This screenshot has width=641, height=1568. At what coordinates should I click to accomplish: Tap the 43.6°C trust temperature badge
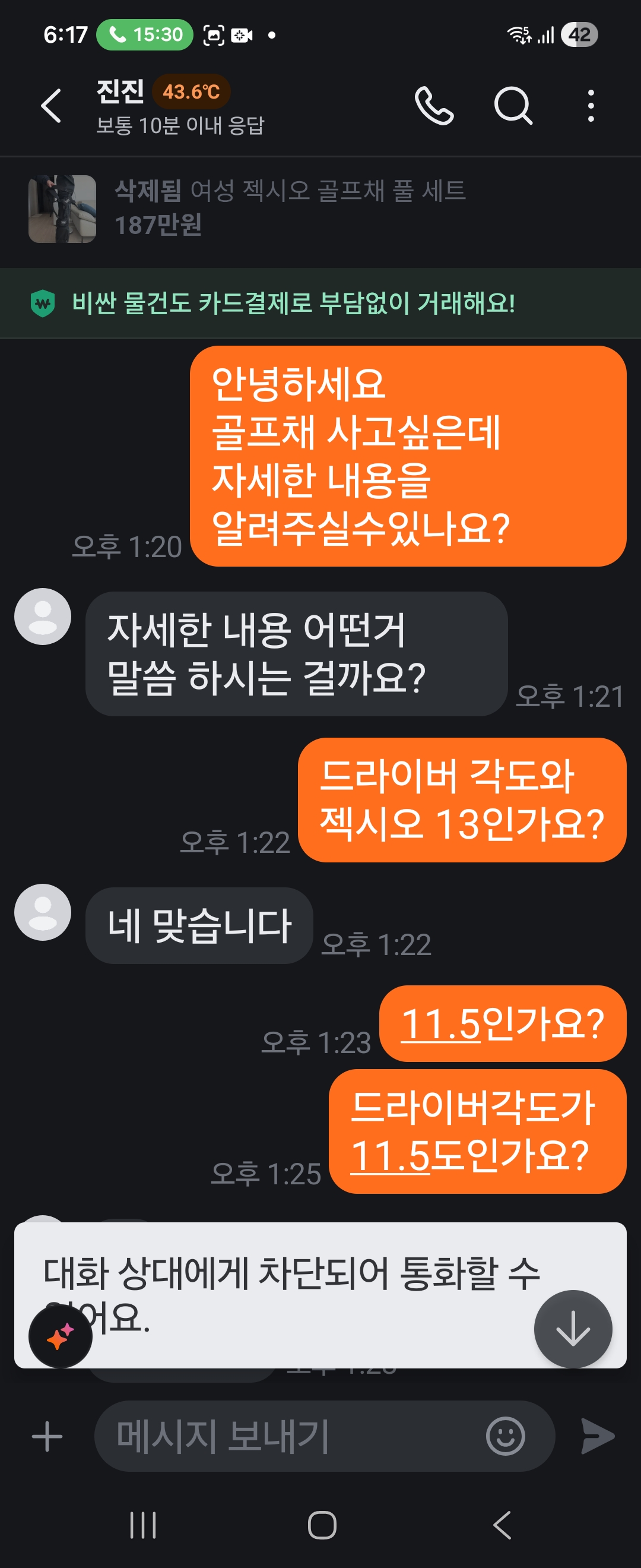pyautogui.click(x=191, y=93)
